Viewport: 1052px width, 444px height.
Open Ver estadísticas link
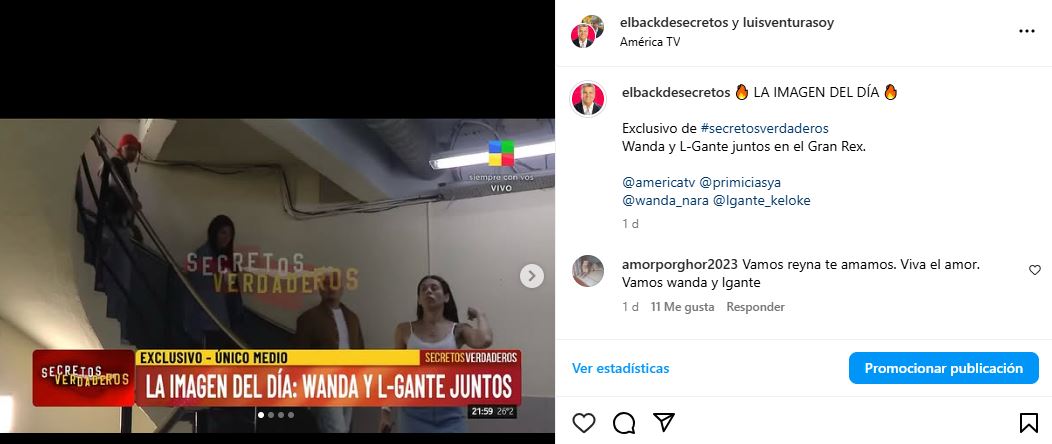(620, 368)
